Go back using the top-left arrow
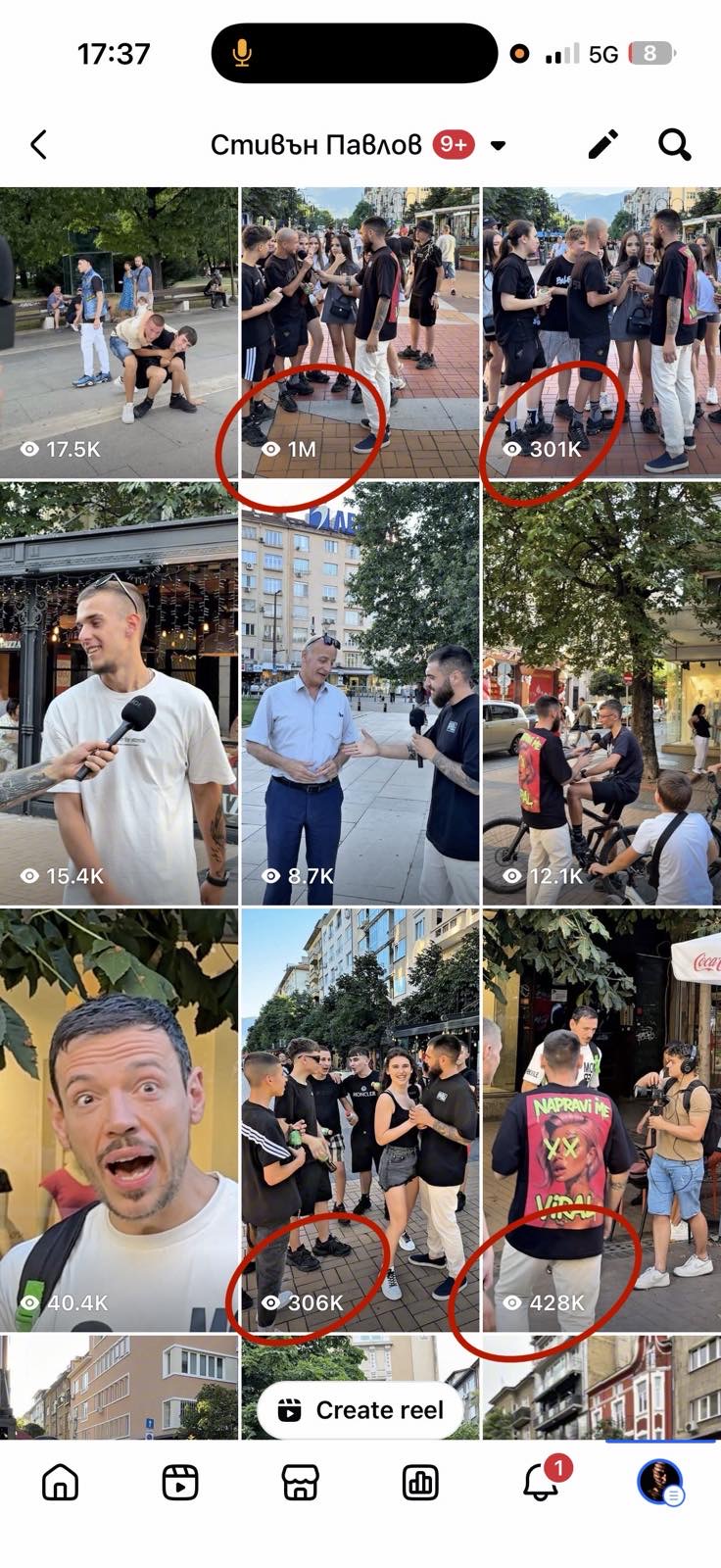This screenshot has width=721, height=1568. pyautogui.click(x=39, y=145)
